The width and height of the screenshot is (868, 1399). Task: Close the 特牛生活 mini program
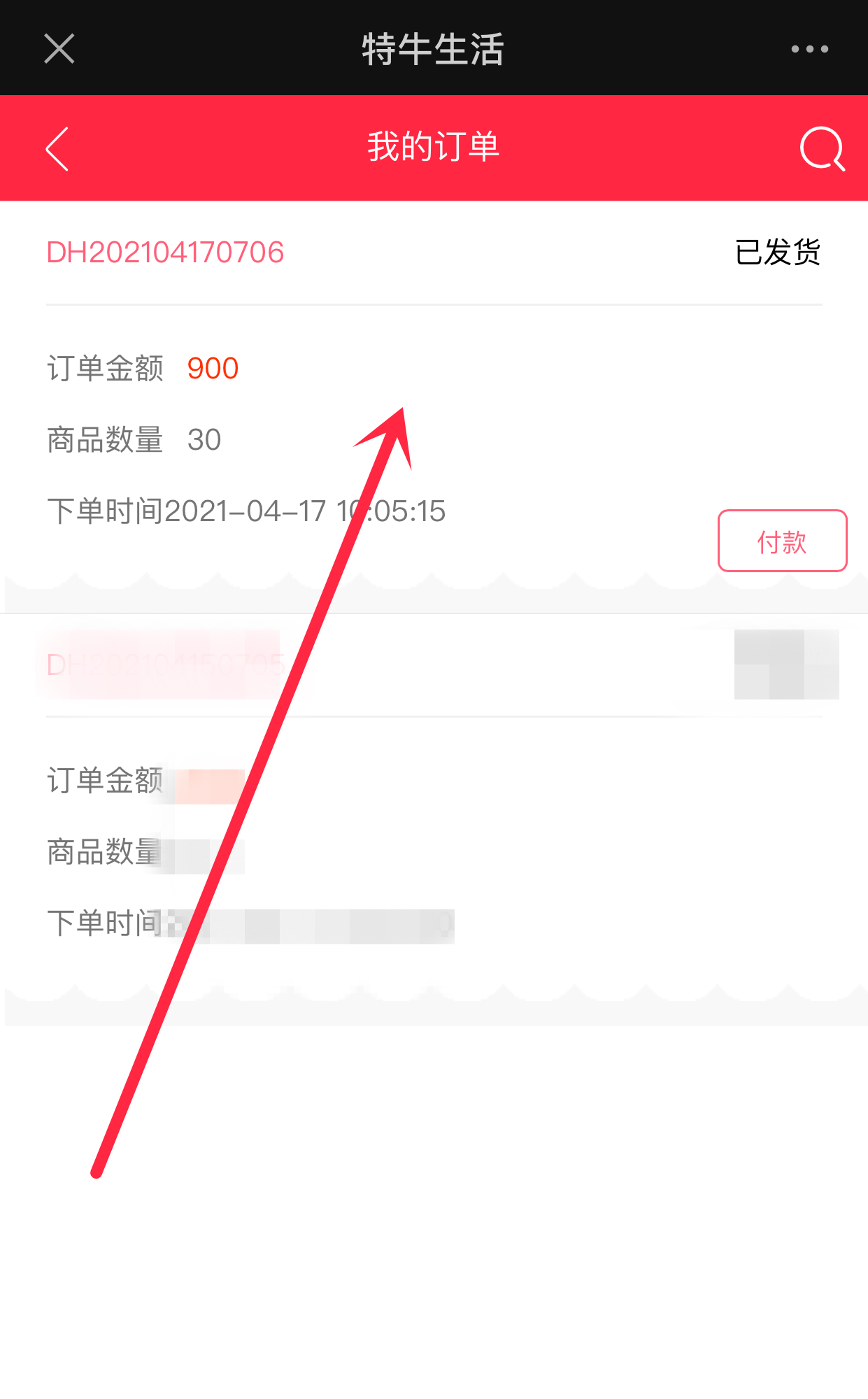(x=59, y=49)
